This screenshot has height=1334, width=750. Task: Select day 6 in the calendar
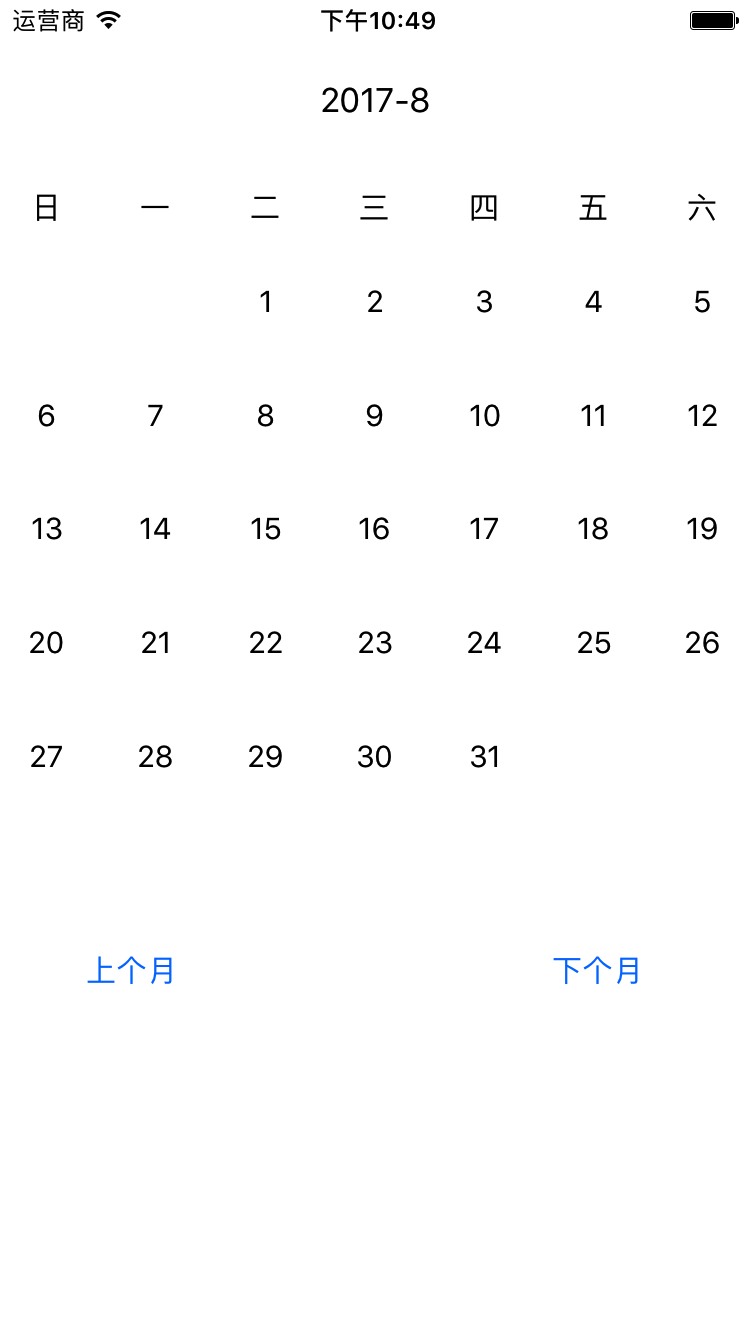47,416
